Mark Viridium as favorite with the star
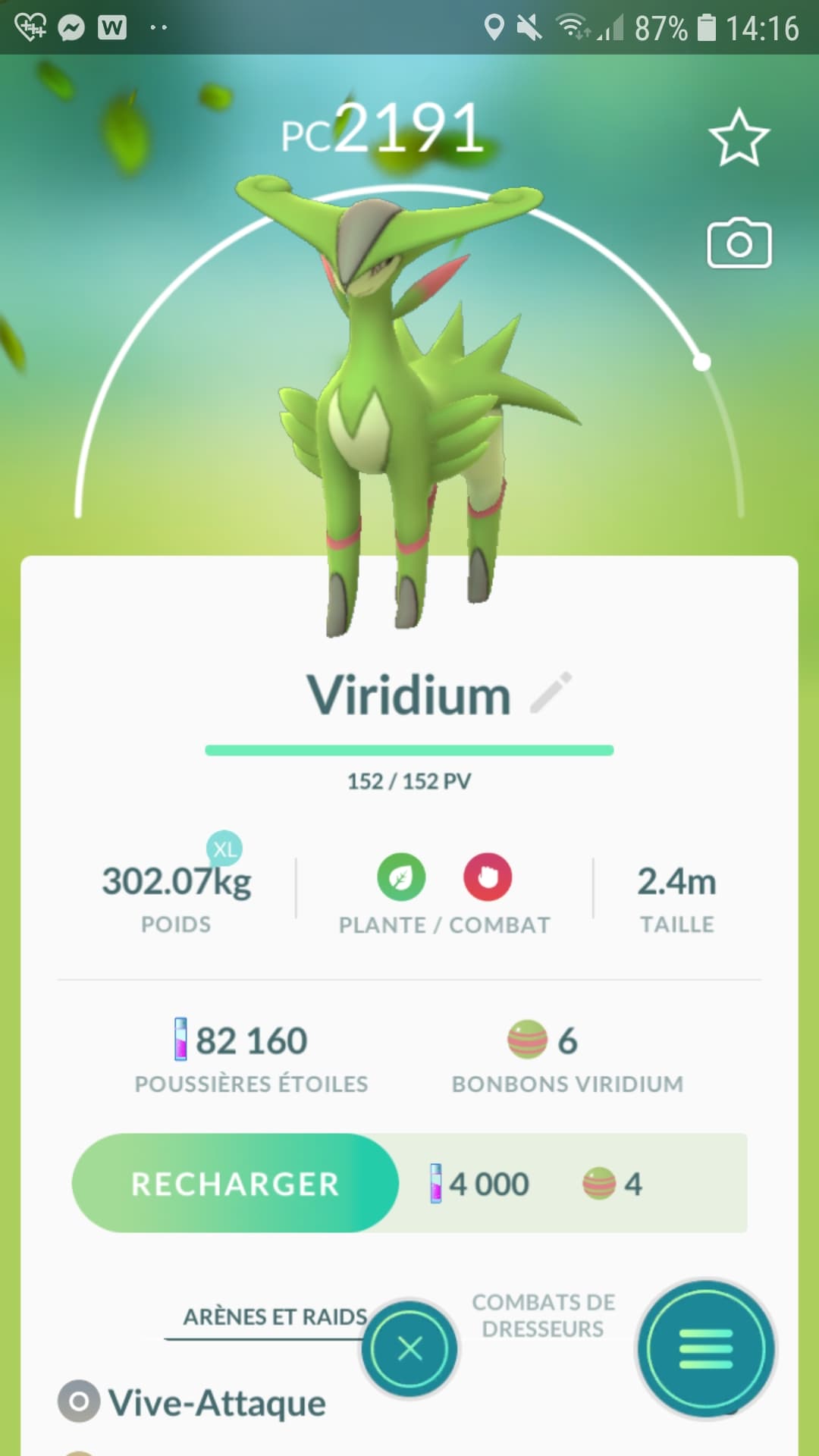 coord(739,137)
